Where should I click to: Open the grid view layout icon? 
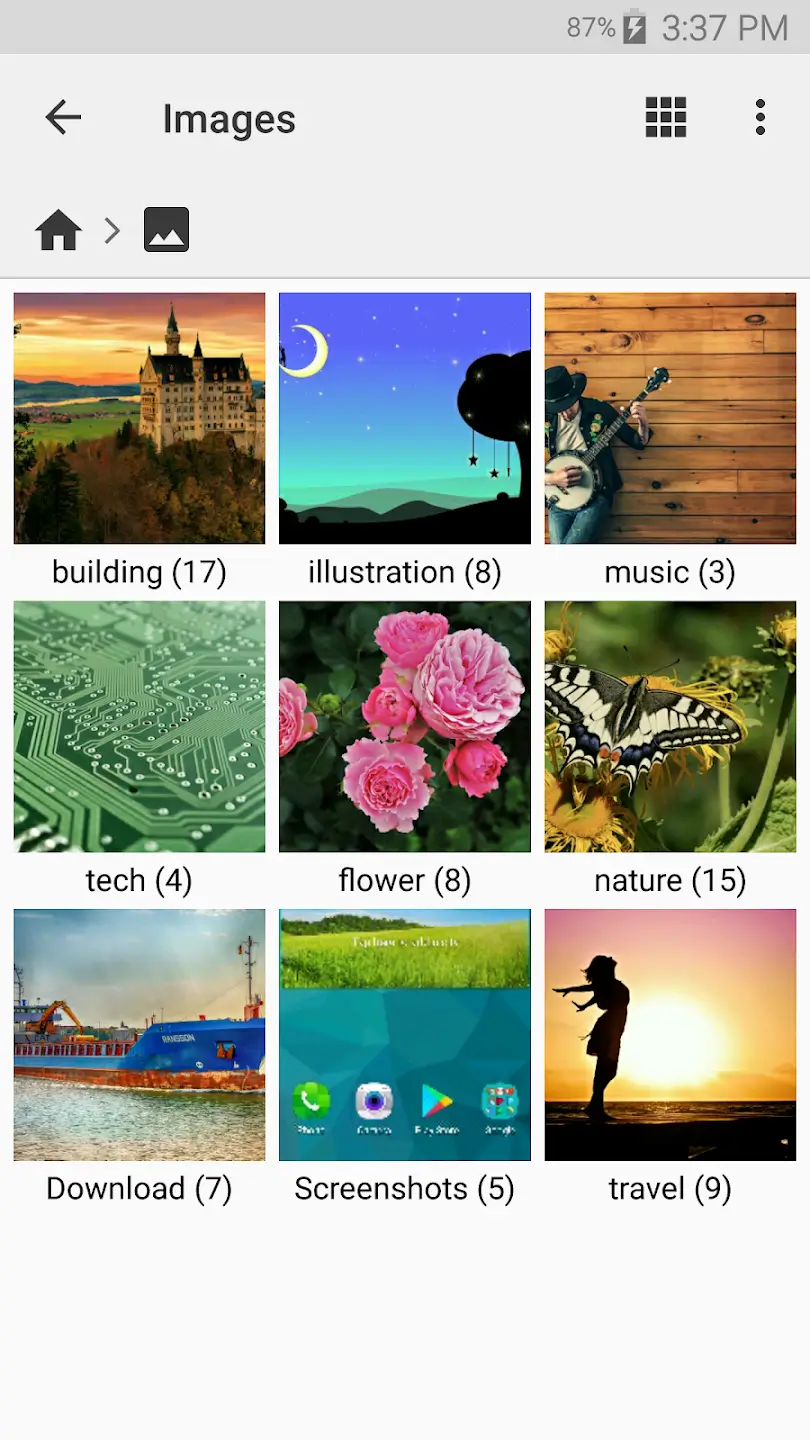pos(664,117)
